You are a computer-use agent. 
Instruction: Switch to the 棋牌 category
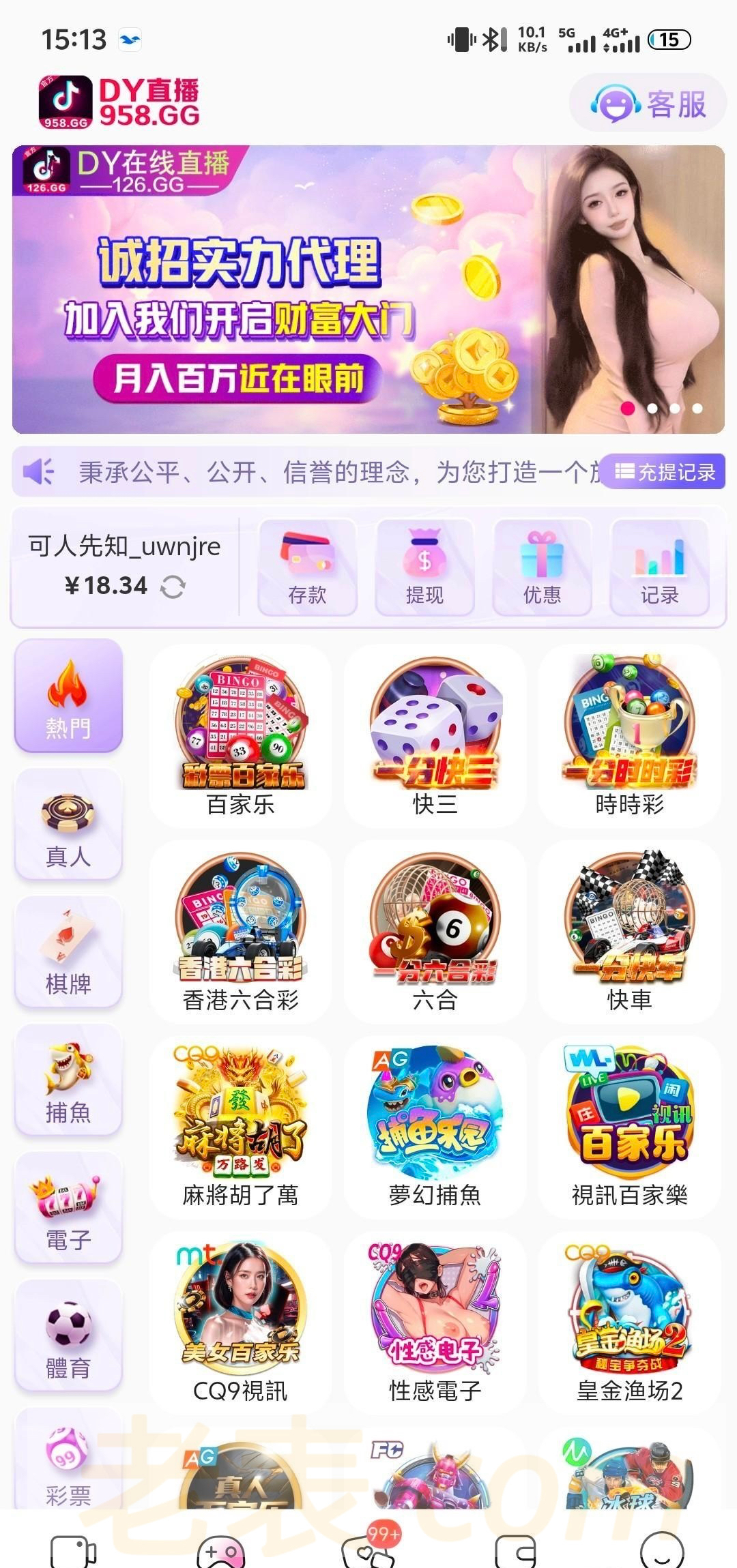point(68,952)
